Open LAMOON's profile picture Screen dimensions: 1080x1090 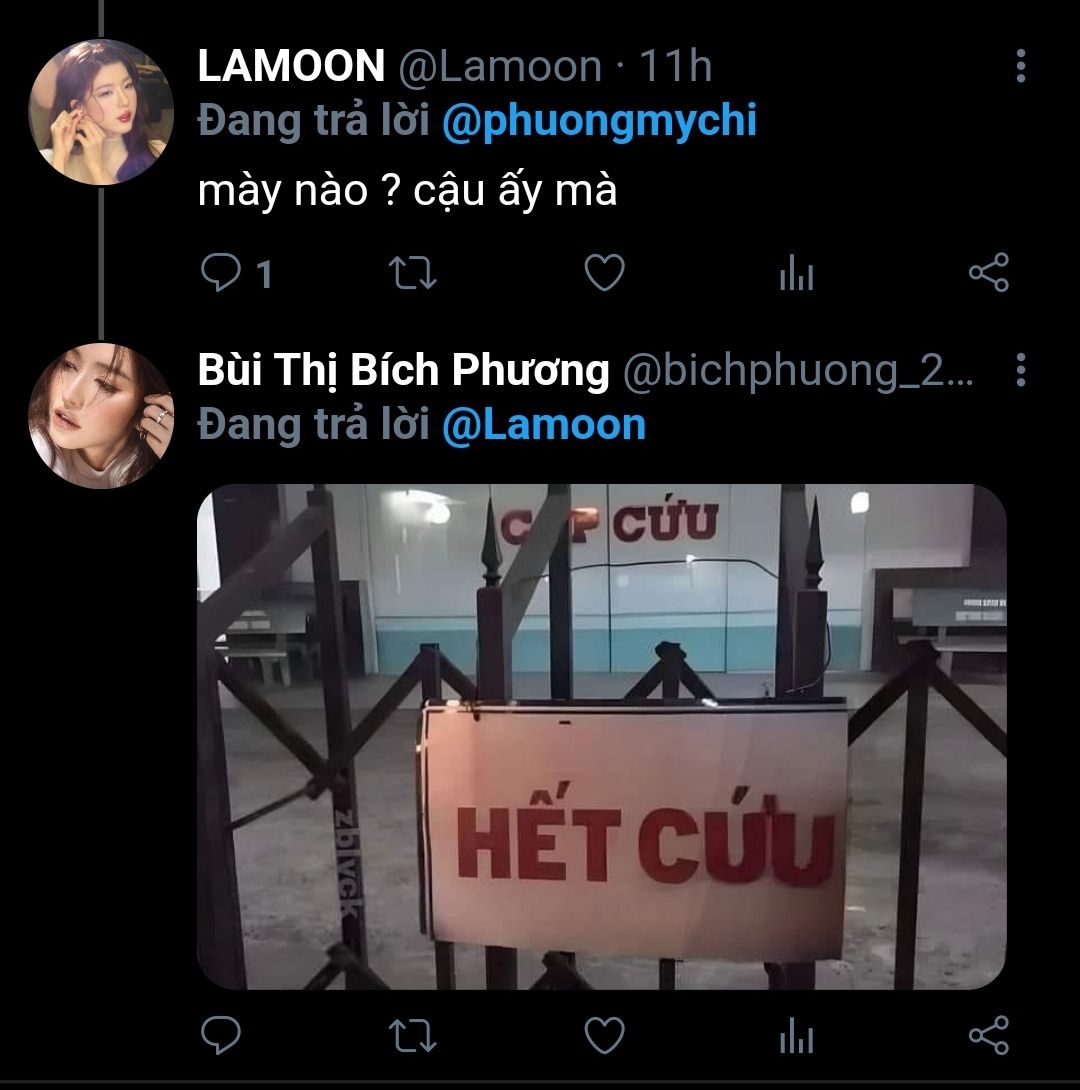(x=100, y=112)
